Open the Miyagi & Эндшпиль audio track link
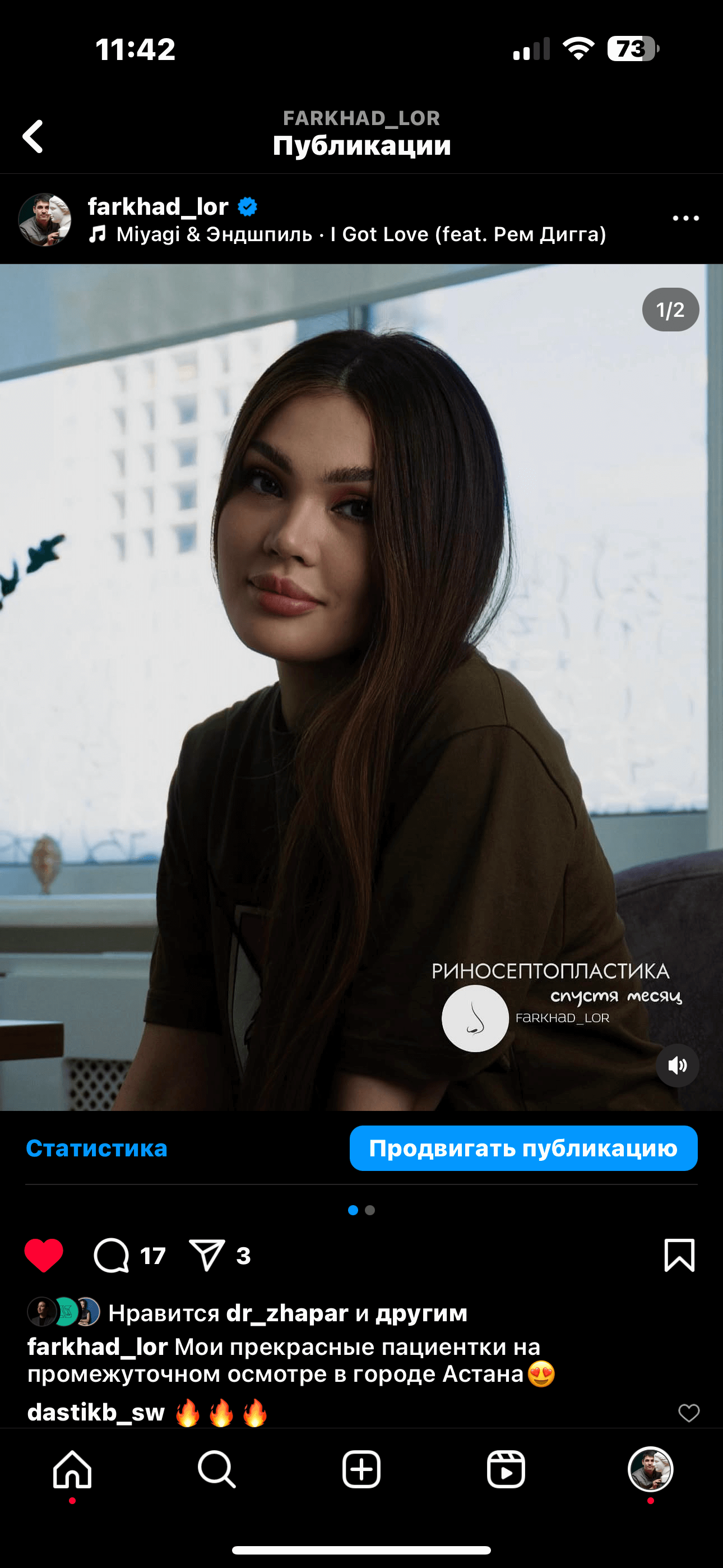The image size is (723, 1568). 347,234
